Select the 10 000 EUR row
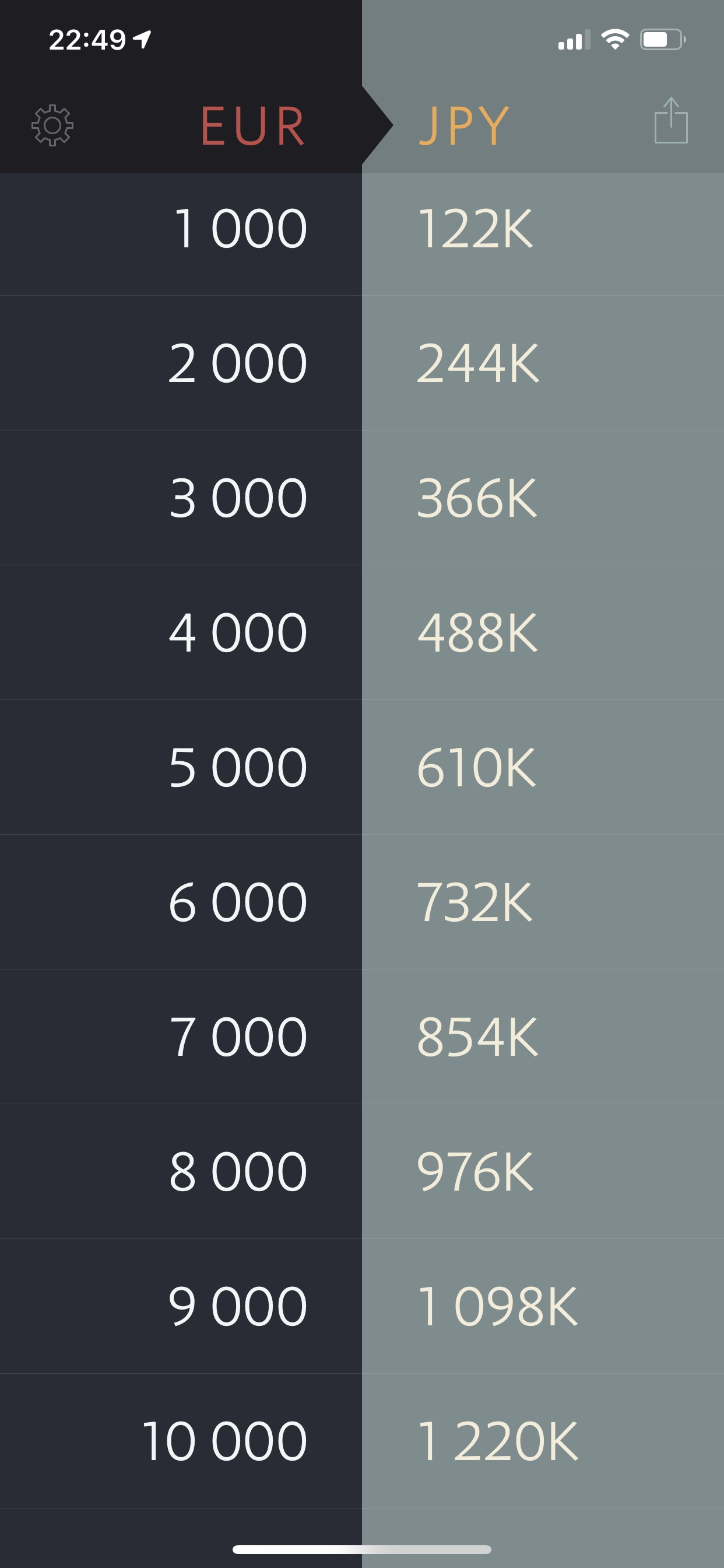The width and height of the screenshot is (724, 1568). [x=362, y=1441]
